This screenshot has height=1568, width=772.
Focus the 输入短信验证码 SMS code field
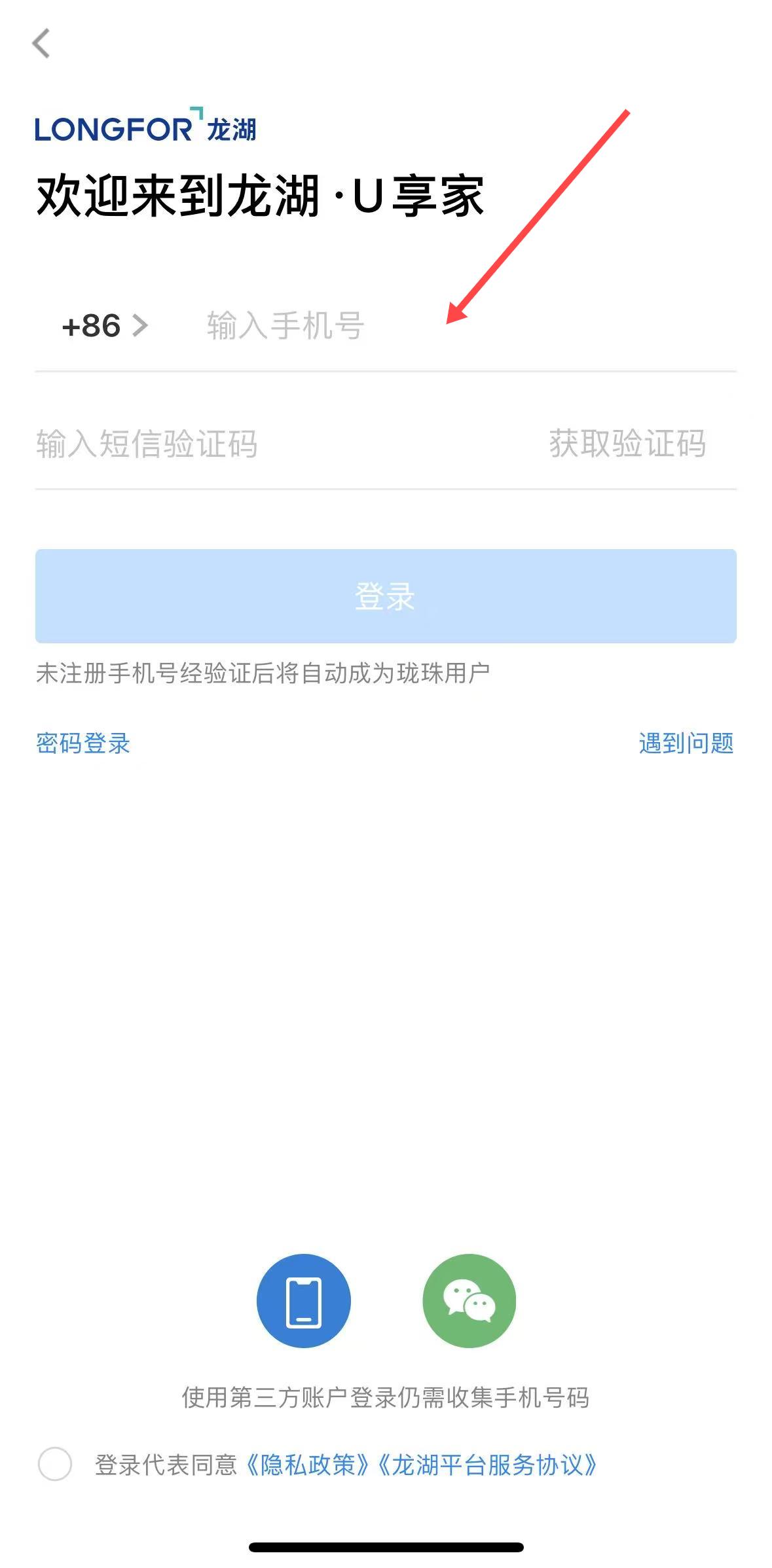[x=262, y=444]
